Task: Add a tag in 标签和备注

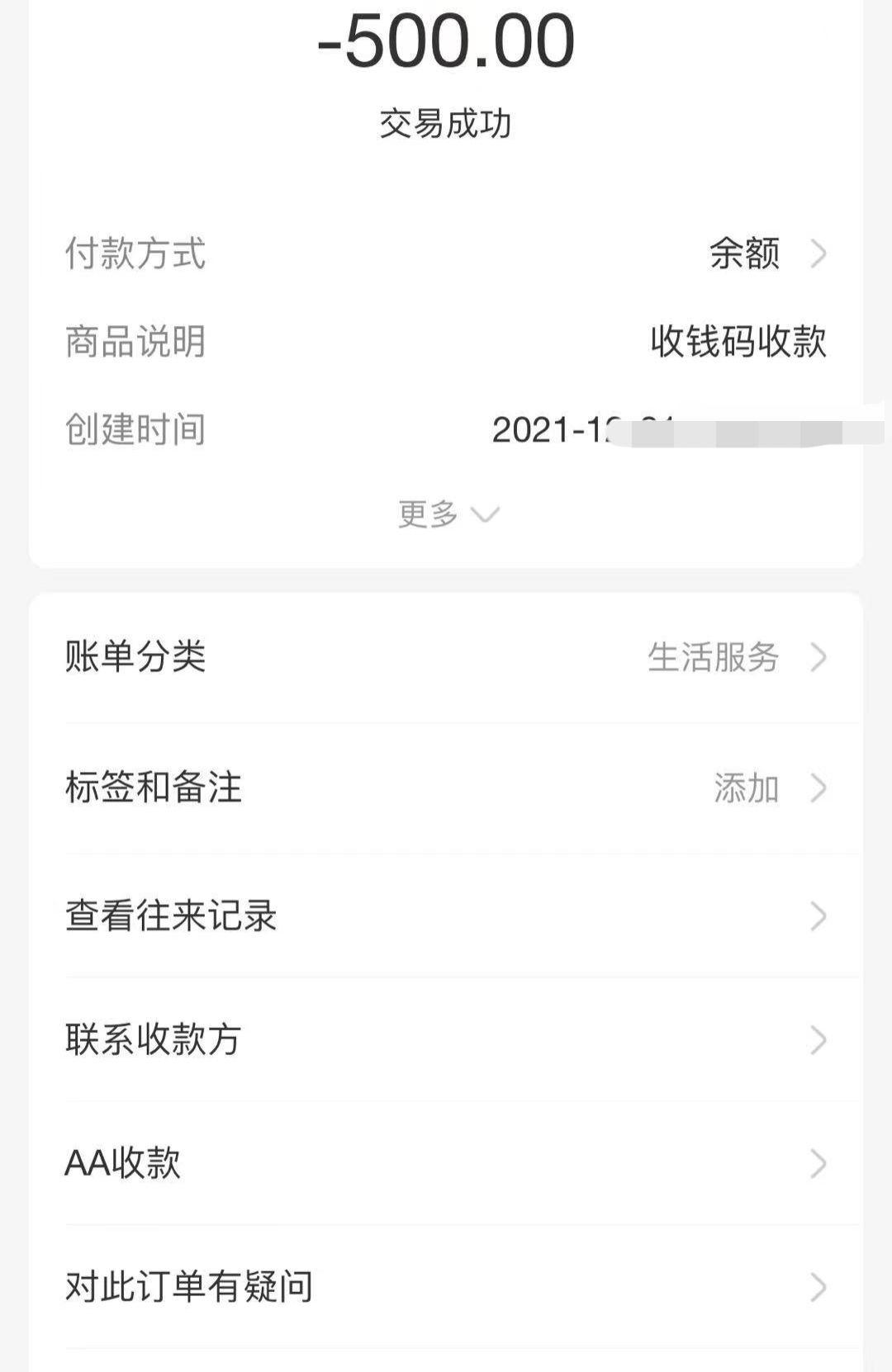Action: click(446, 788)
